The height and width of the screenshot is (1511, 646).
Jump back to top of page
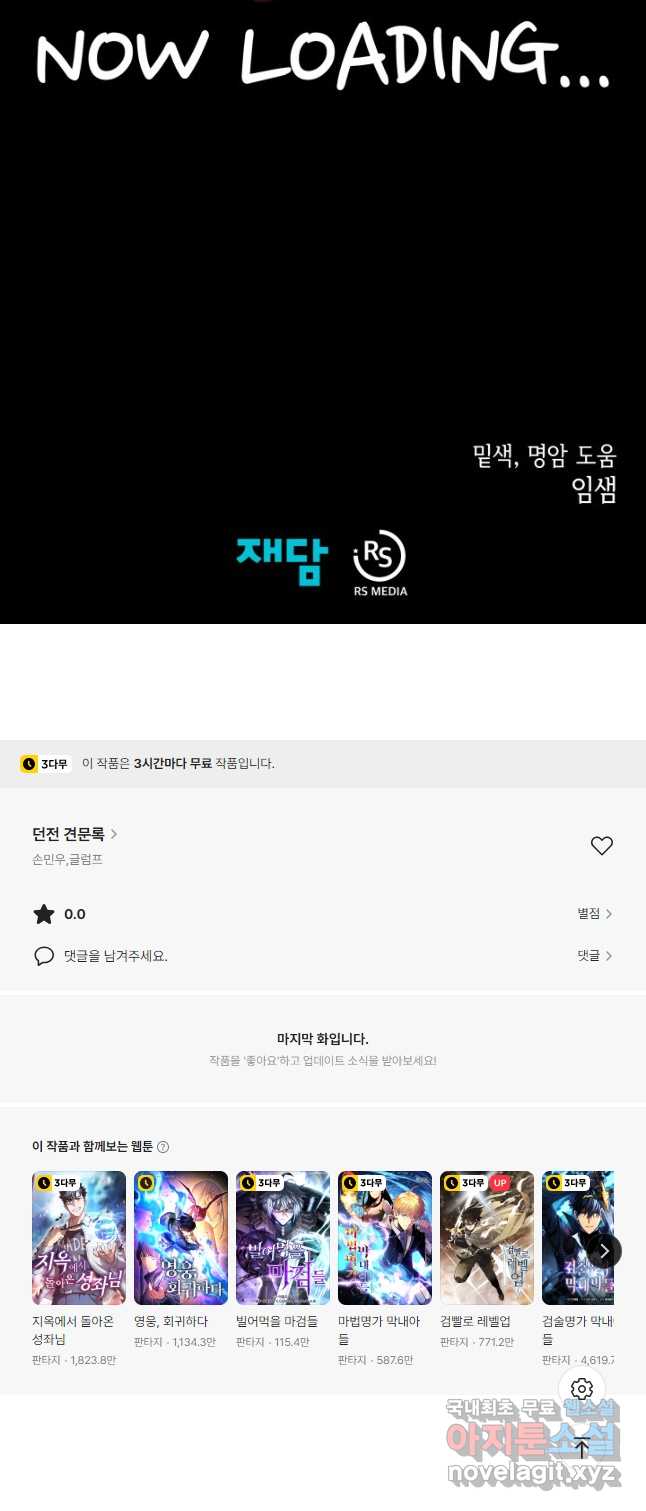pyautogui.click(x=582, y=1447)
